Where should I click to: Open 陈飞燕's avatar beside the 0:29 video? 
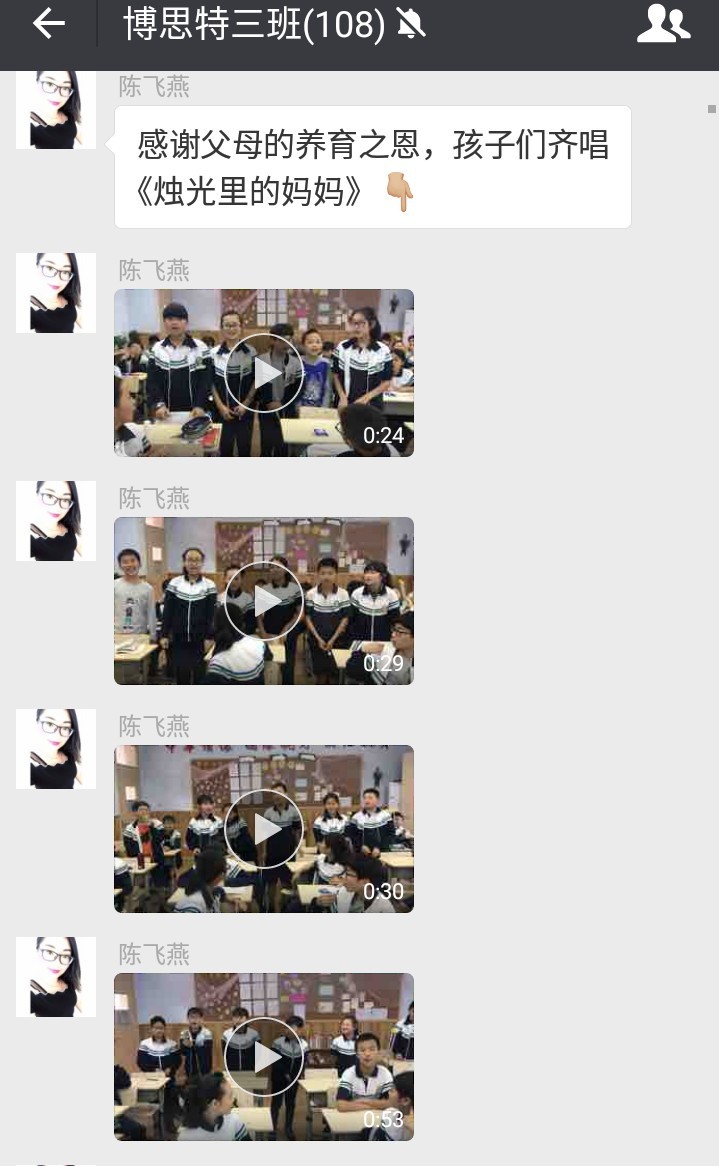pos(56,521)
